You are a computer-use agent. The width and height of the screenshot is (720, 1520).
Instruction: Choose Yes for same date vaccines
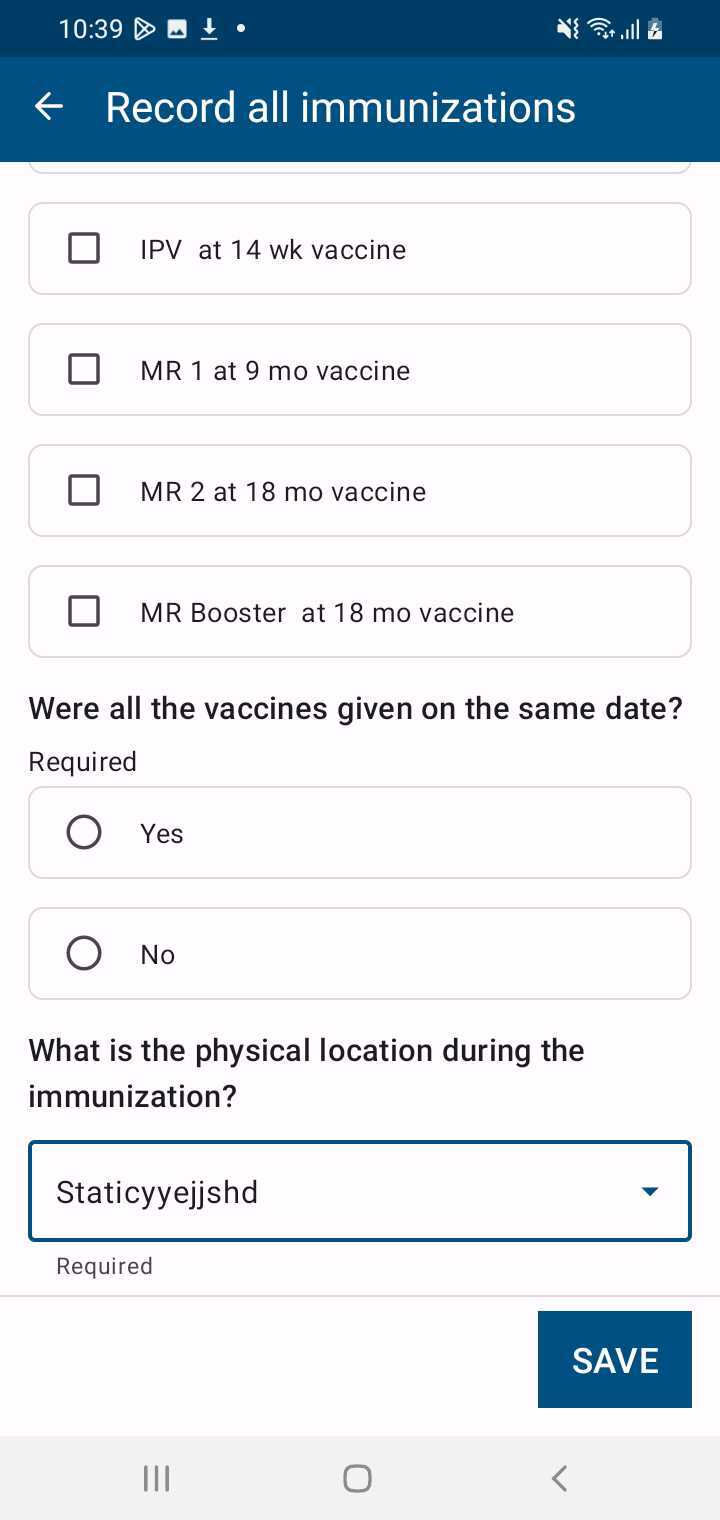click(x=84, y=832)
